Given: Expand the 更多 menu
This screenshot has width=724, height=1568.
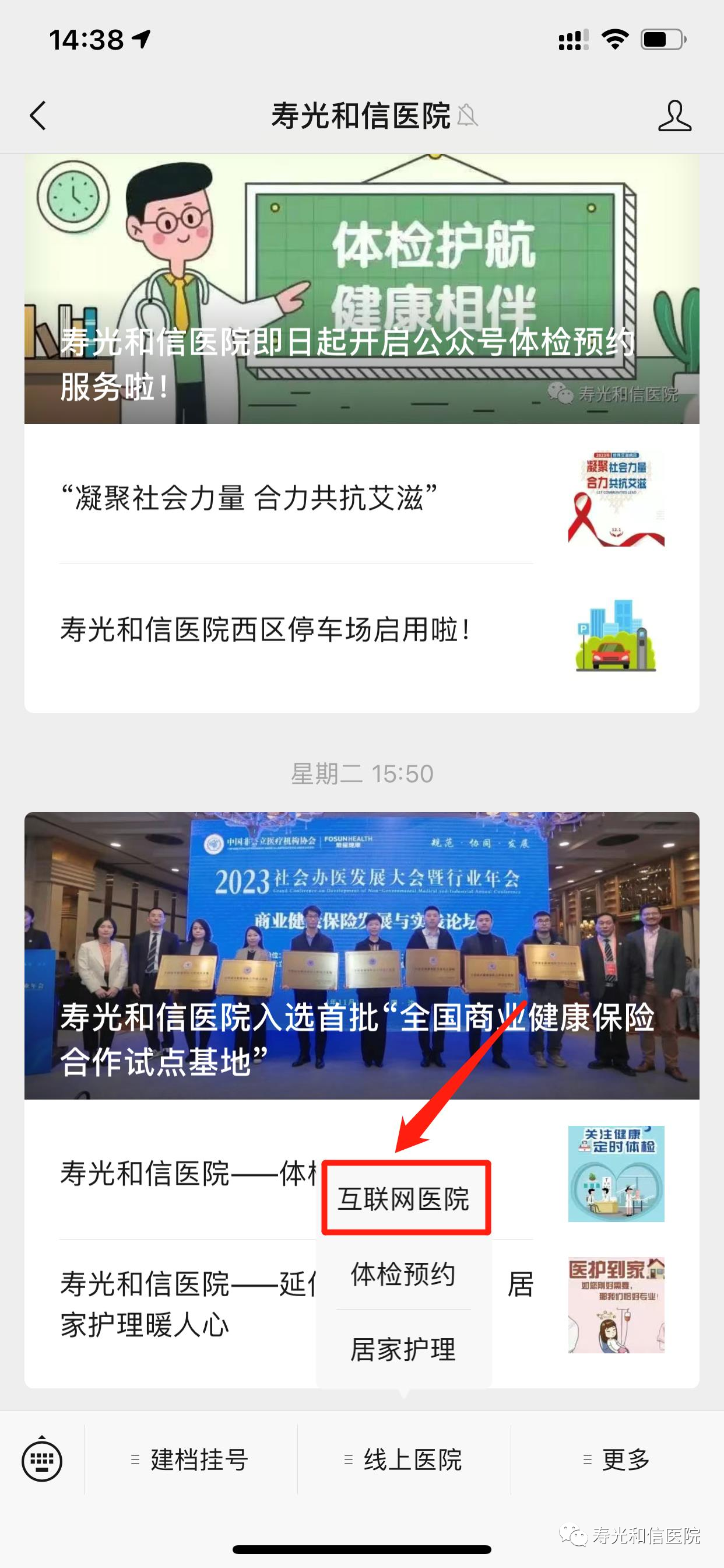Looking at the screenshot, I should pyautogui.click(x=617, y=1459).
